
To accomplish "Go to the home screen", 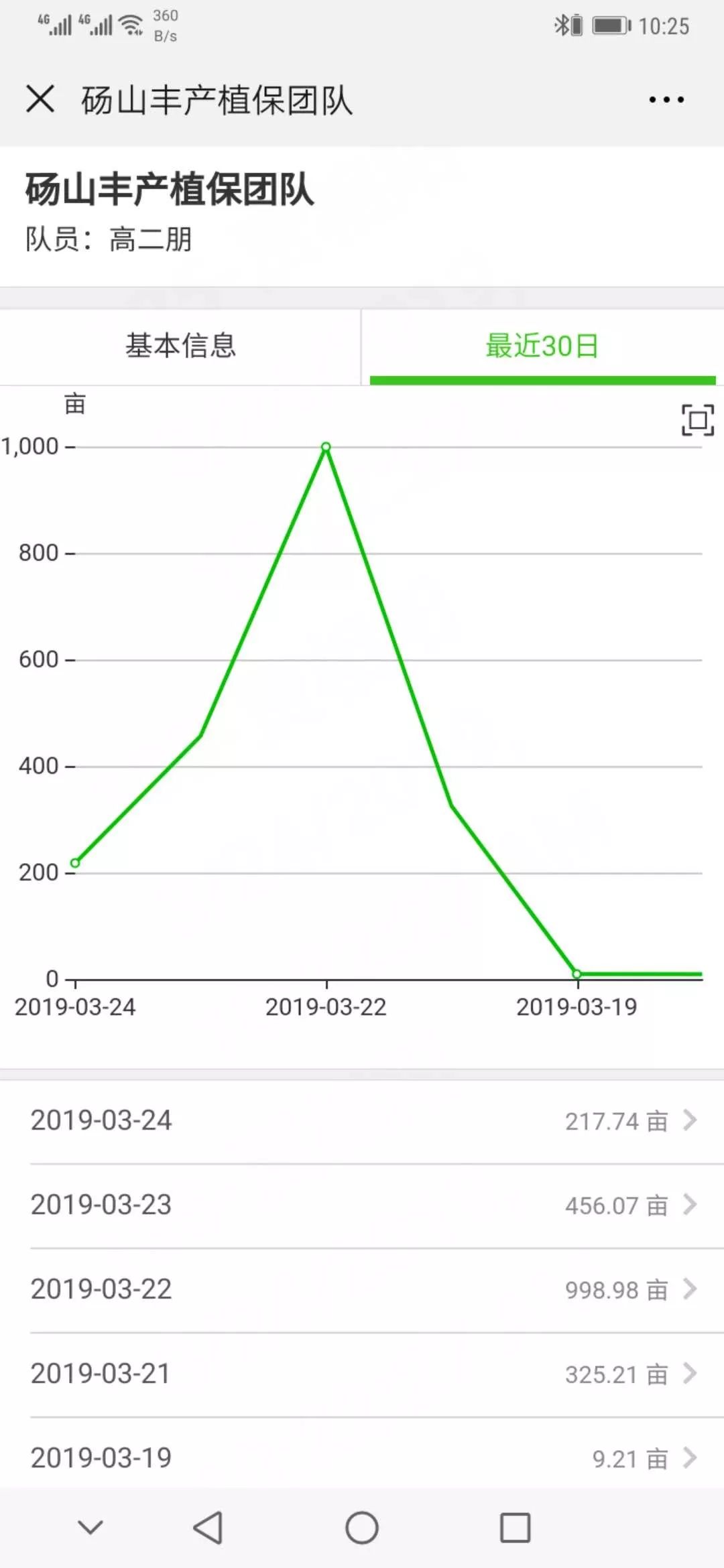I will tap(362, 1528).
